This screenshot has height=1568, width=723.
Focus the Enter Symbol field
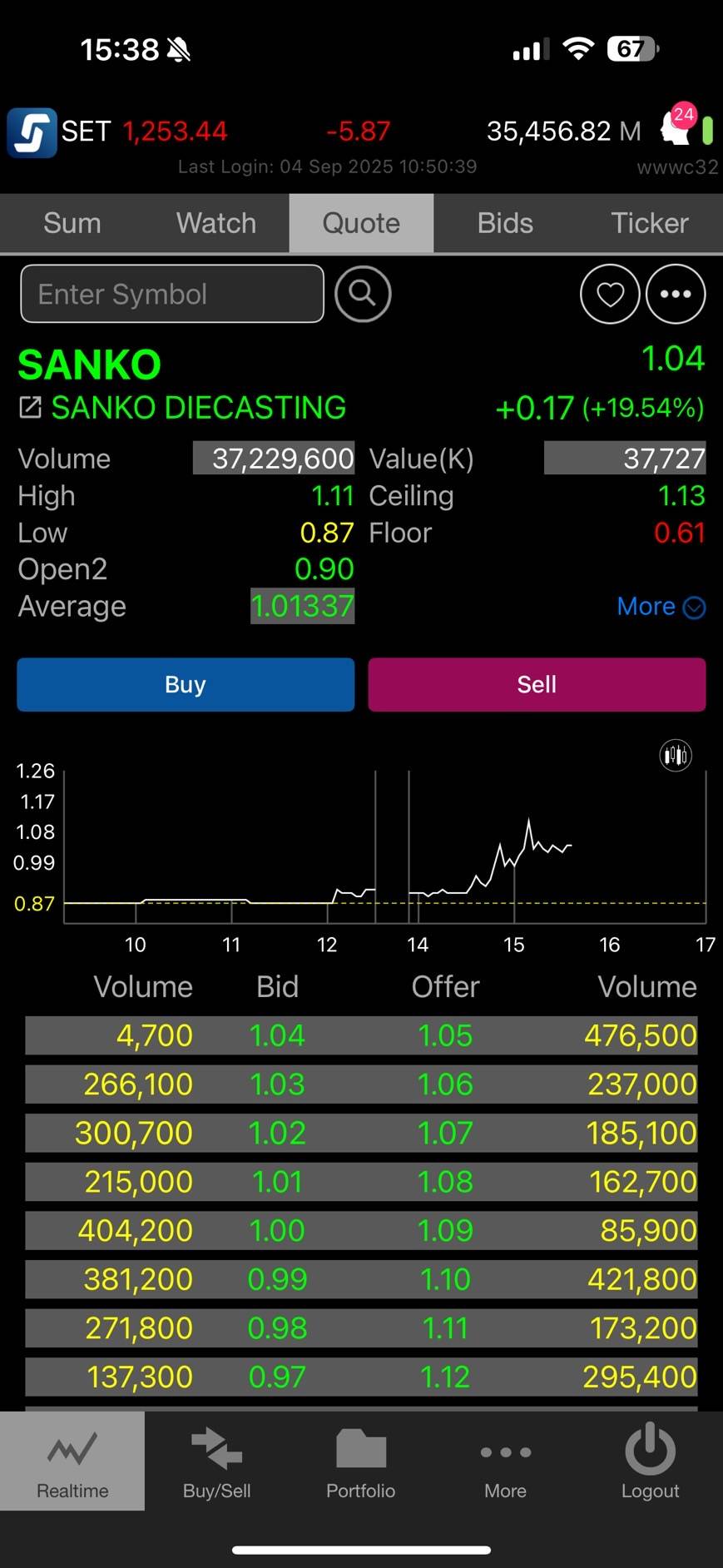[172, 294]
